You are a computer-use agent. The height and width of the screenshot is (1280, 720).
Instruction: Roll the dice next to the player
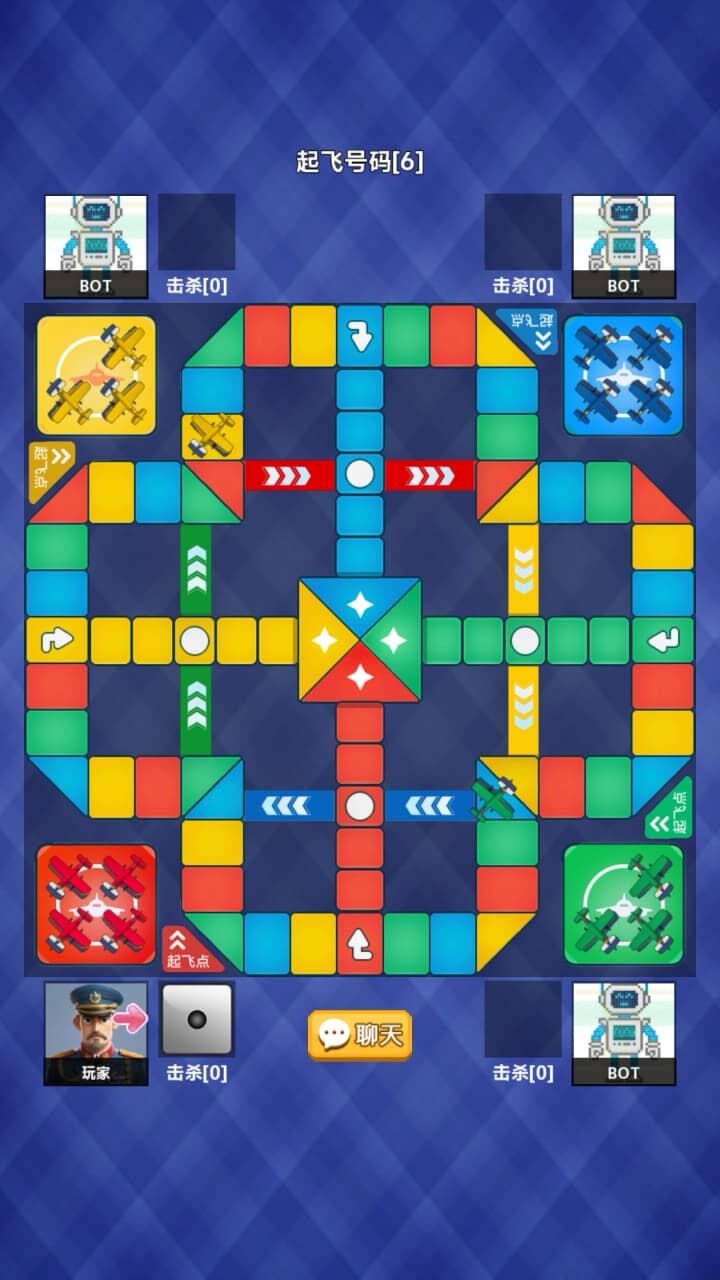[x=197, y=1019]
